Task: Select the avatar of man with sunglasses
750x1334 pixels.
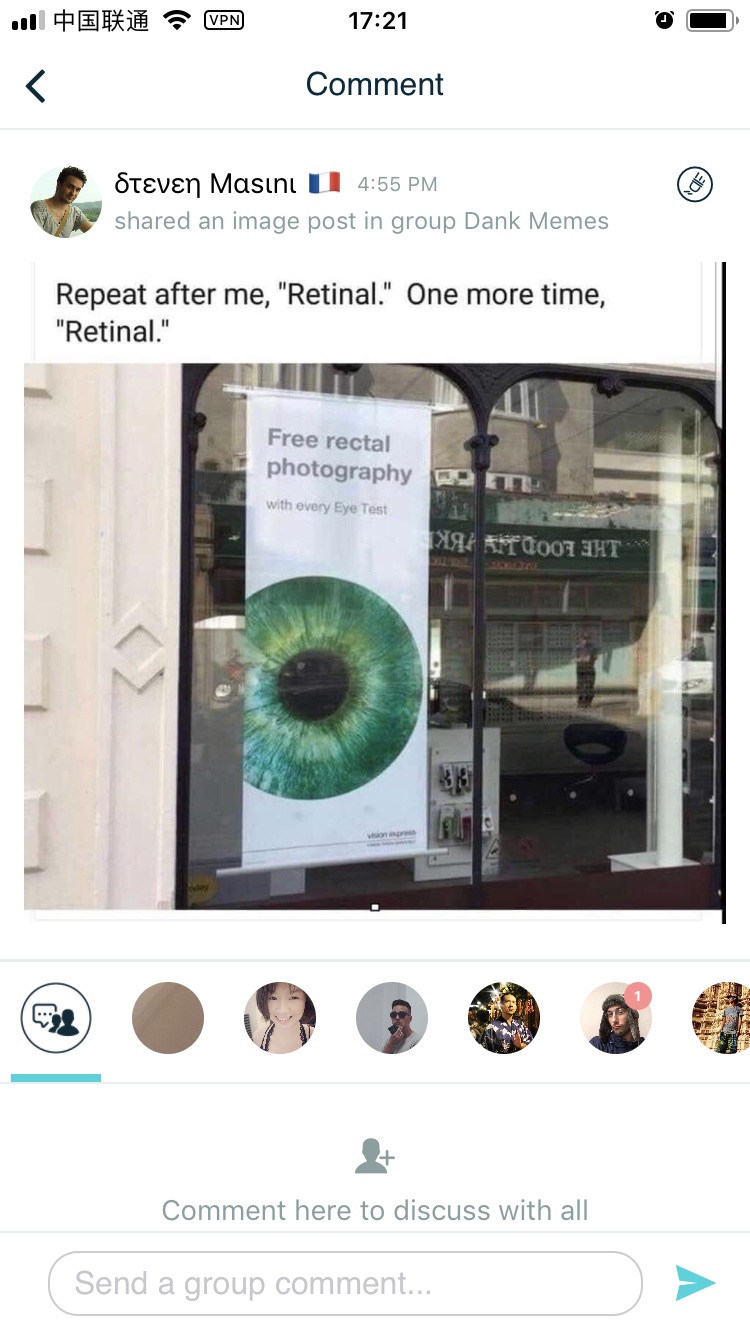Action: [392, 1018]
